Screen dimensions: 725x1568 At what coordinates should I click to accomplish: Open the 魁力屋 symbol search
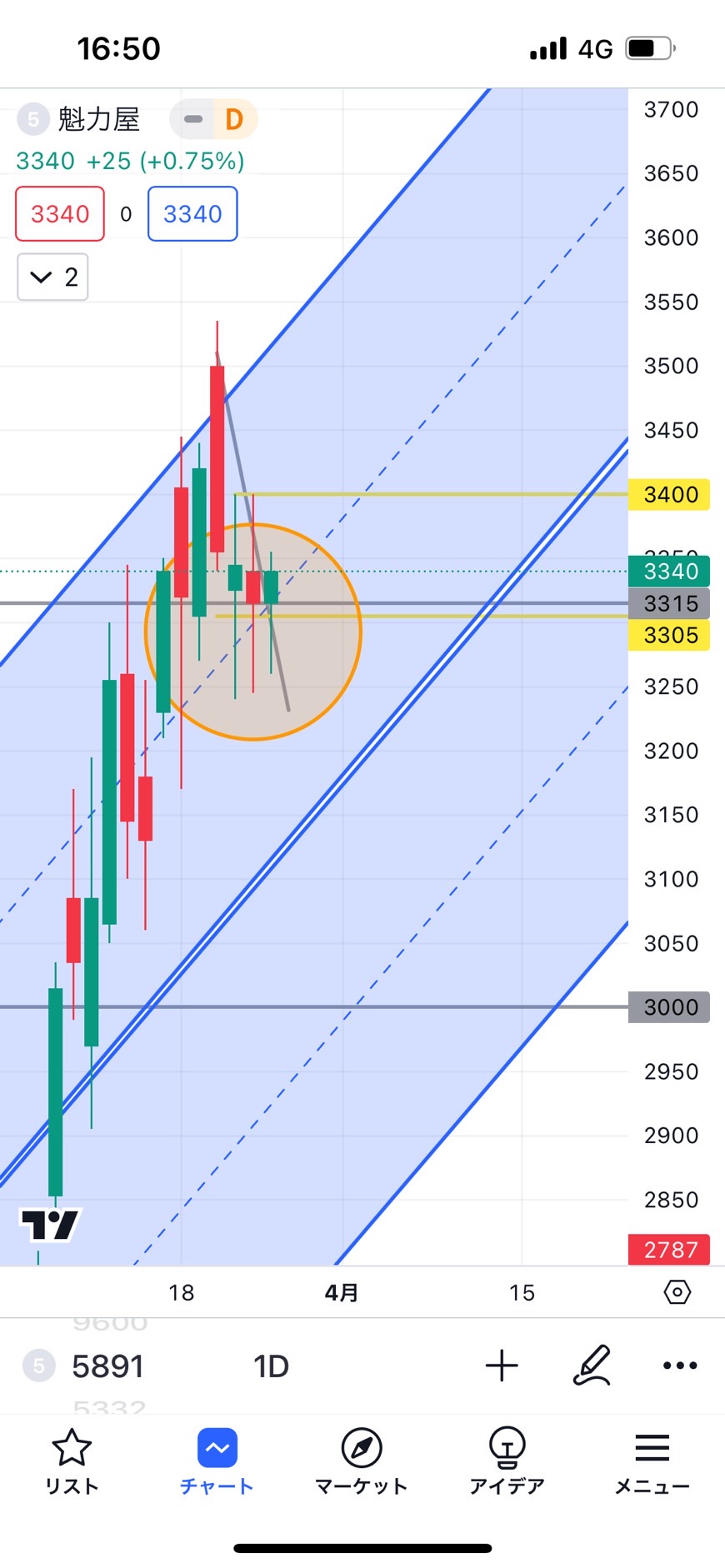(x=98, y=120)
